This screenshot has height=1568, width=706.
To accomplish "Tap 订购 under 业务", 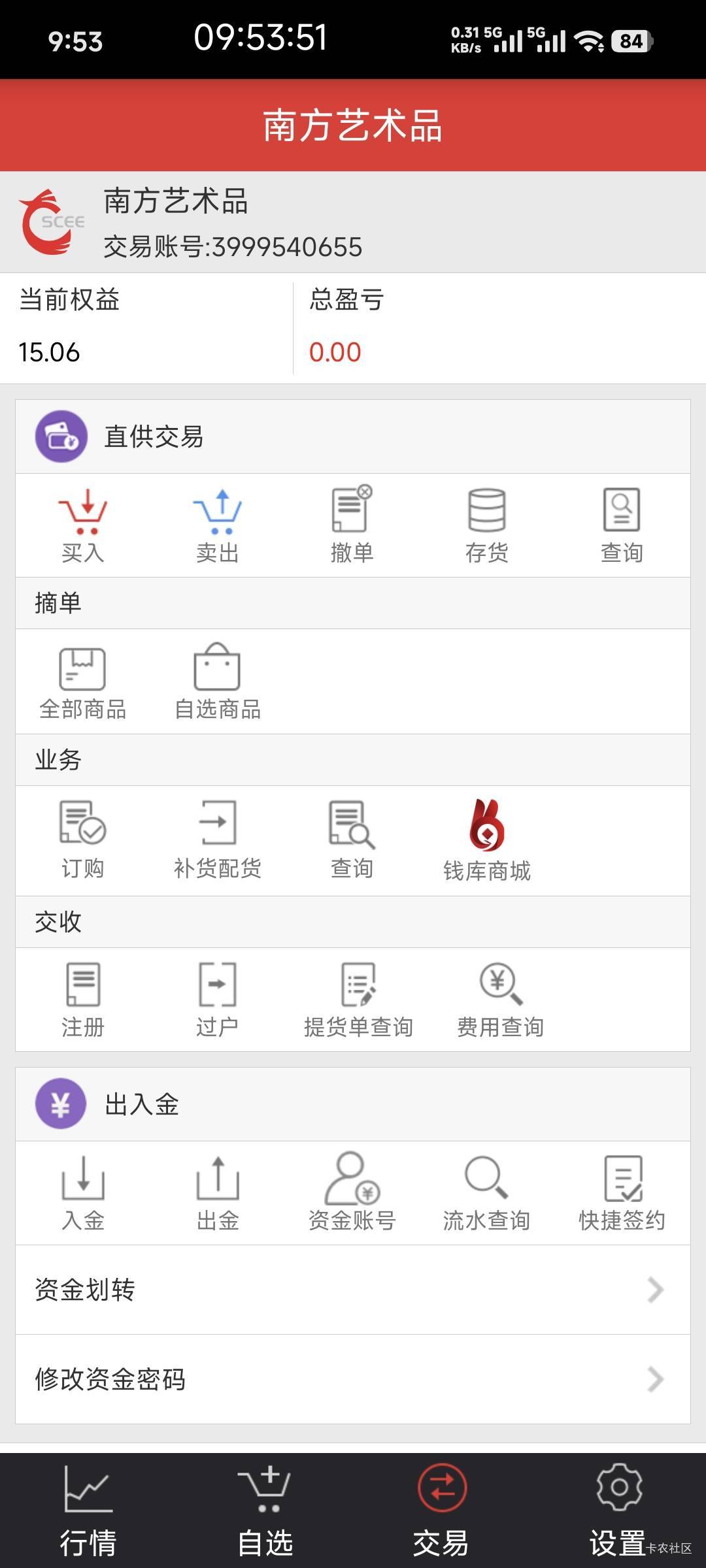I will 83,840.
